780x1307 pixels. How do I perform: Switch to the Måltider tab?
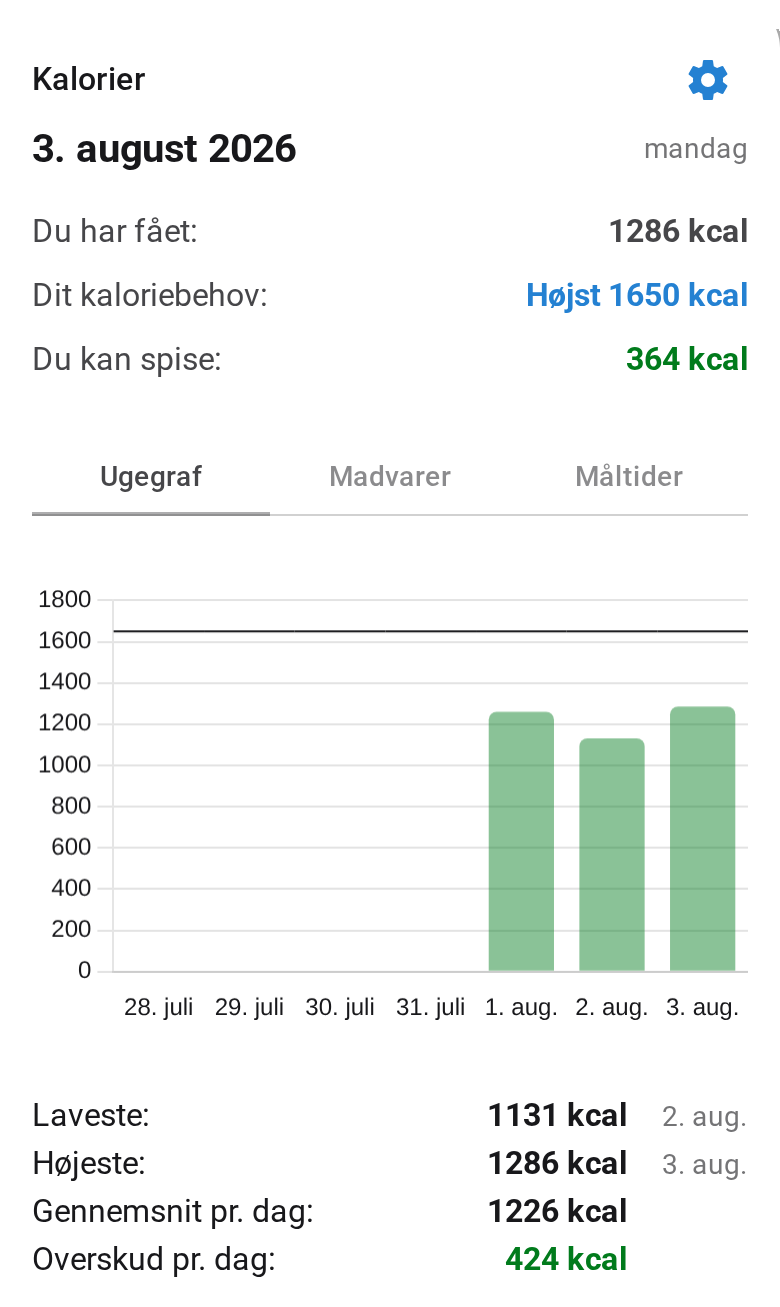pyautogui.click(x=629, y=477)
